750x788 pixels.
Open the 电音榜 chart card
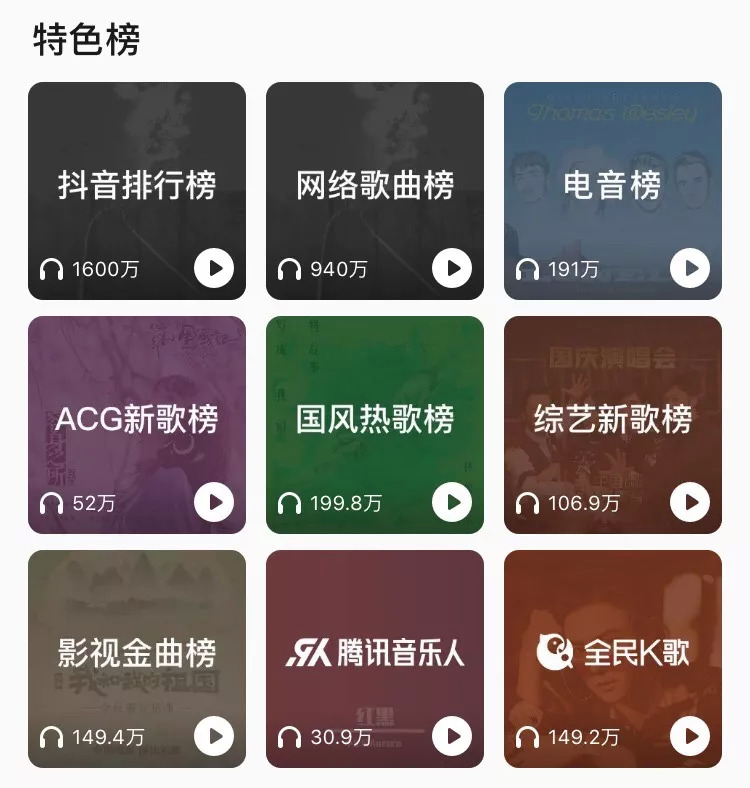612,185
